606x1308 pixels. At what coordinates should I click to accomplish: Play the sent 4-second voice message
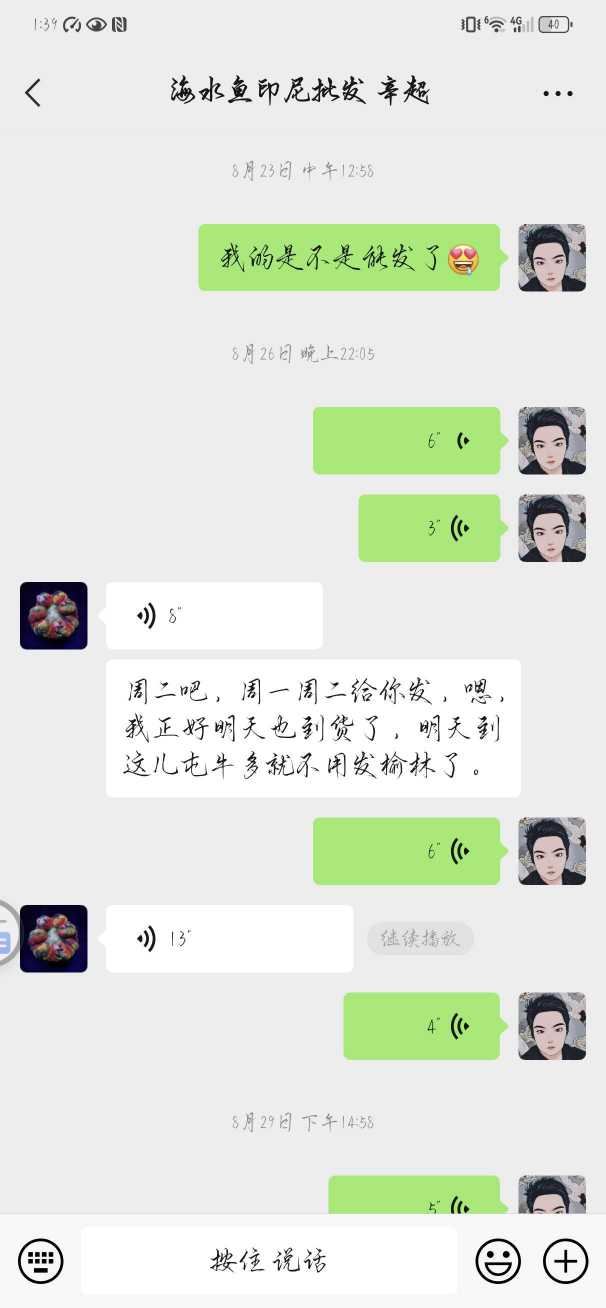(x=421, y=1026)
